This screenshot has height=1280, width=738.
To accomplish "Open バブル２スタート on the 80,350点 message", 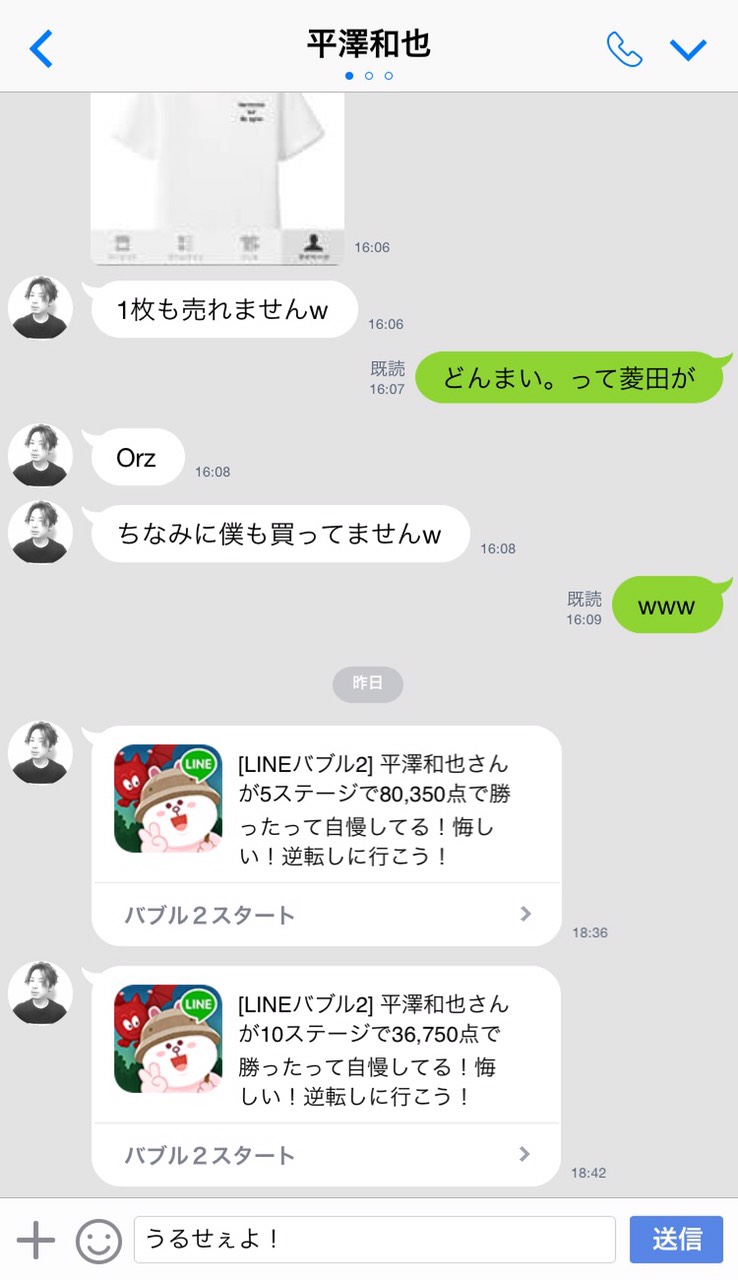I will (326, 915).
